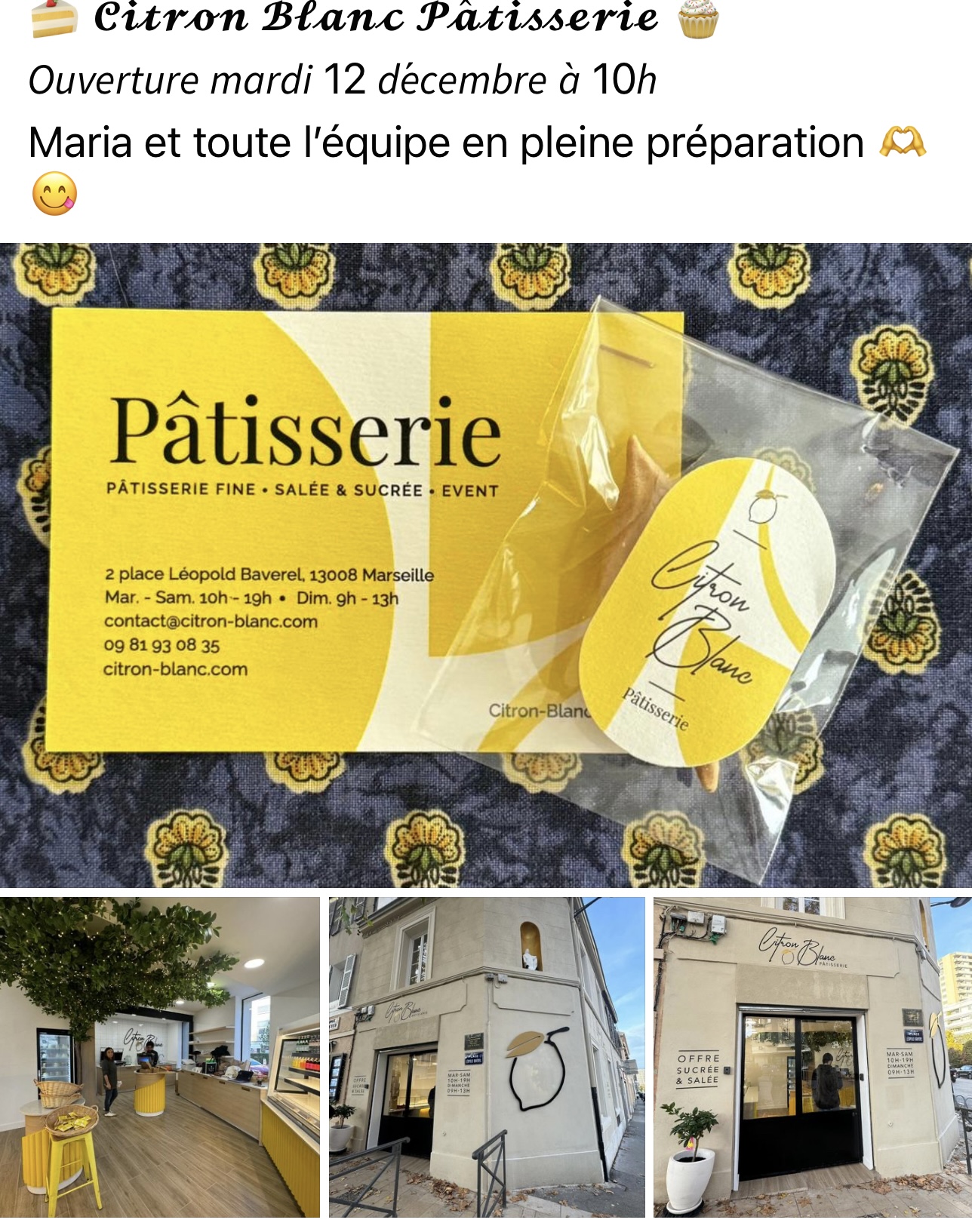Open the corner facade photo with lemon sign
The width and height of the screenshot is (972, 1232).
[487, 1056]
